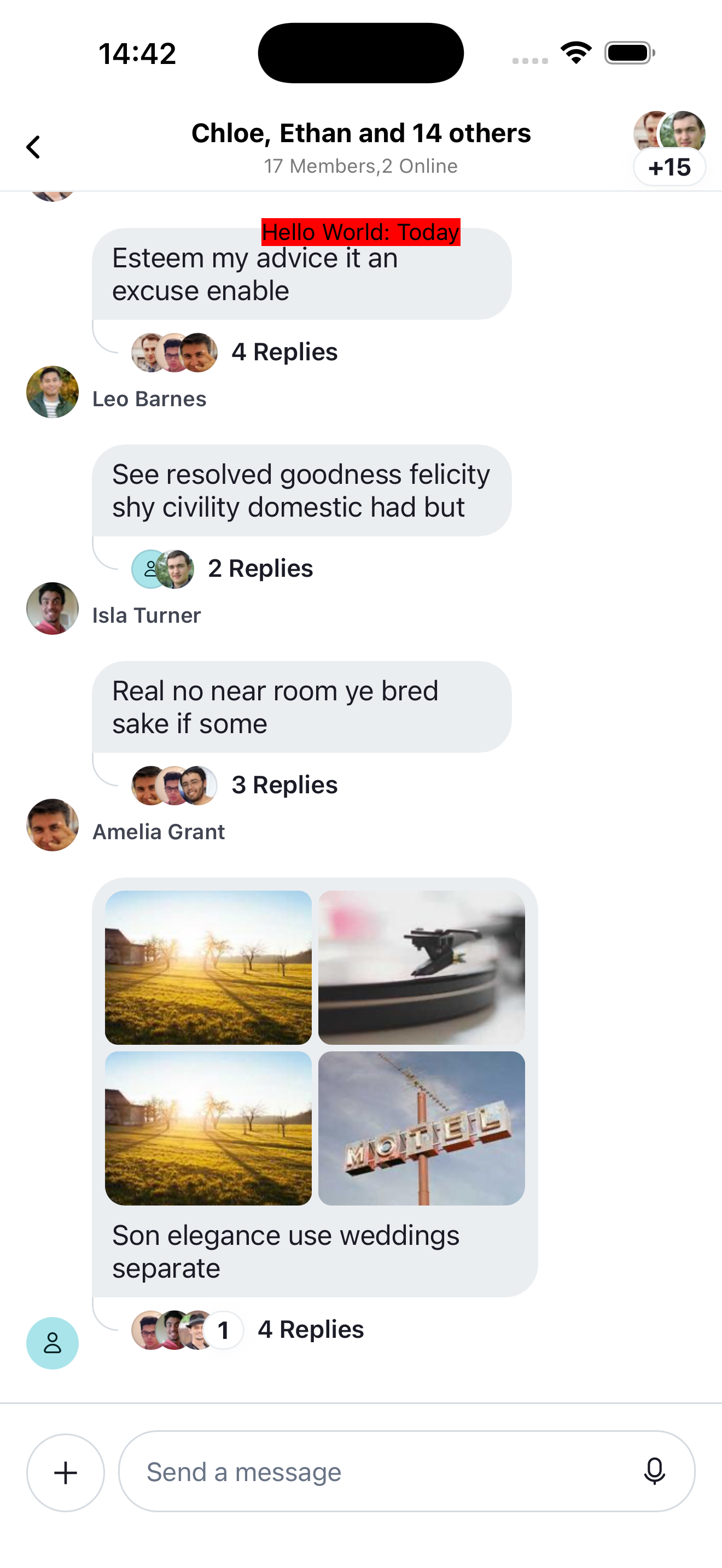View Isla Turner's profile avatar
The image size is (722, 1568).
tap(53, 609)
